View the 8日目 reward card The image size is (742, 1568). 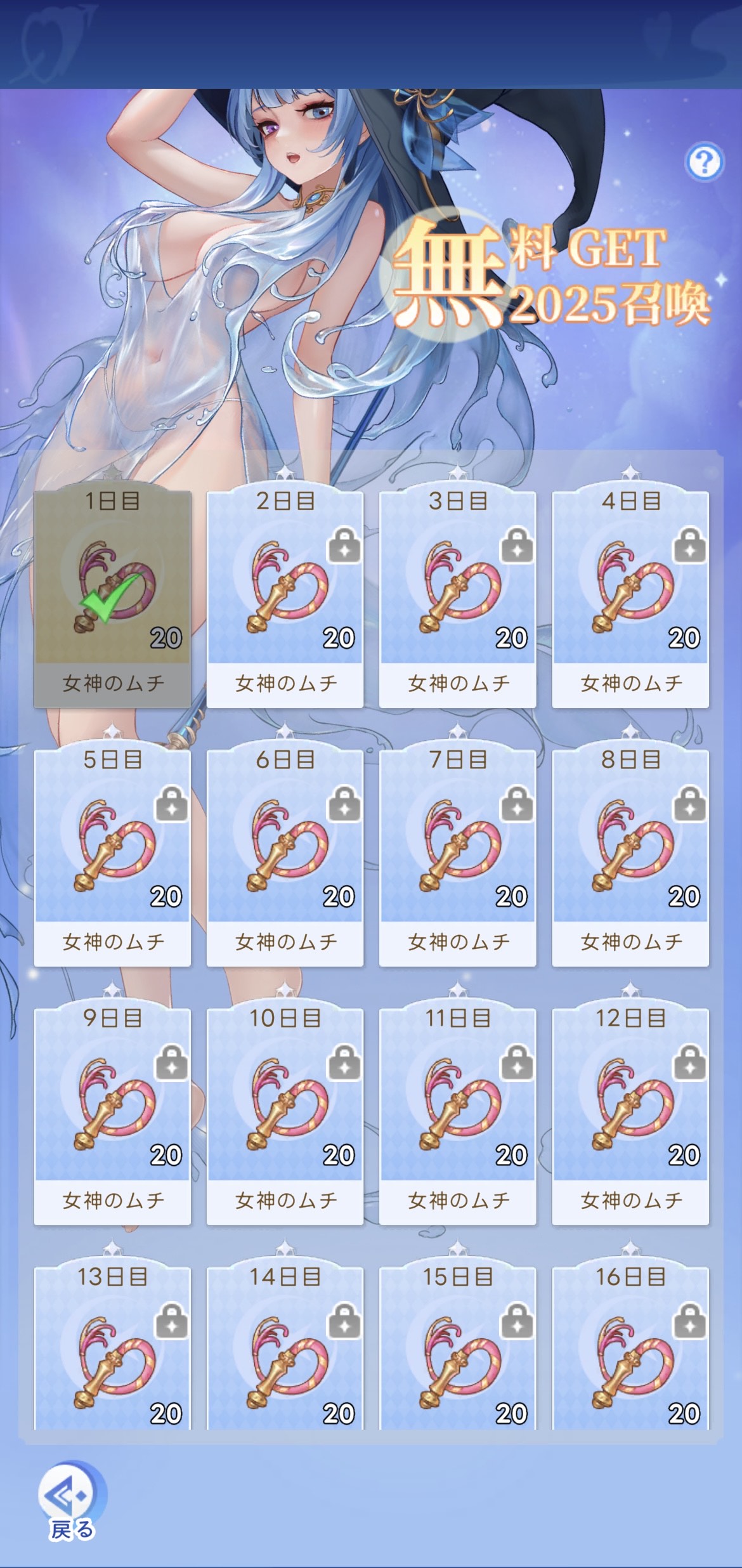pyautogui.click(x=630, y=857)
